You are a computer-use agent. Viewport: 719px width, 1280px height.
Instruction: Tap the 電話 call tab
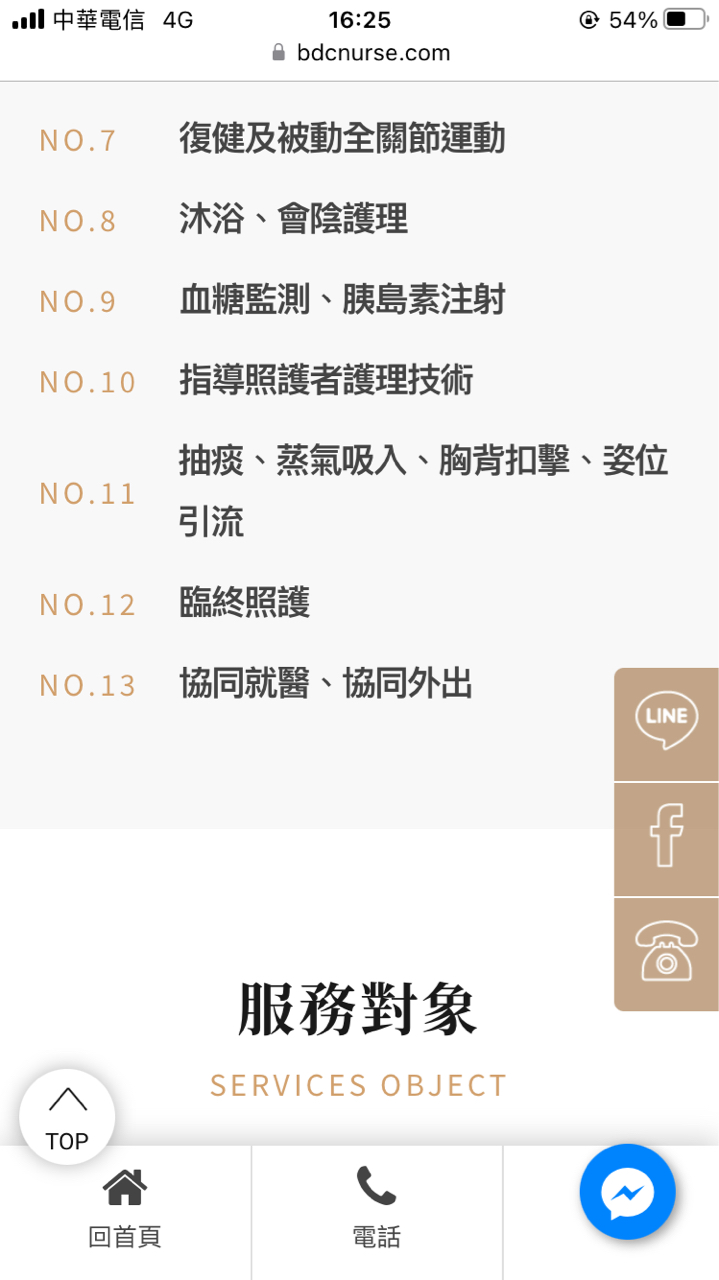[376, 1211]
